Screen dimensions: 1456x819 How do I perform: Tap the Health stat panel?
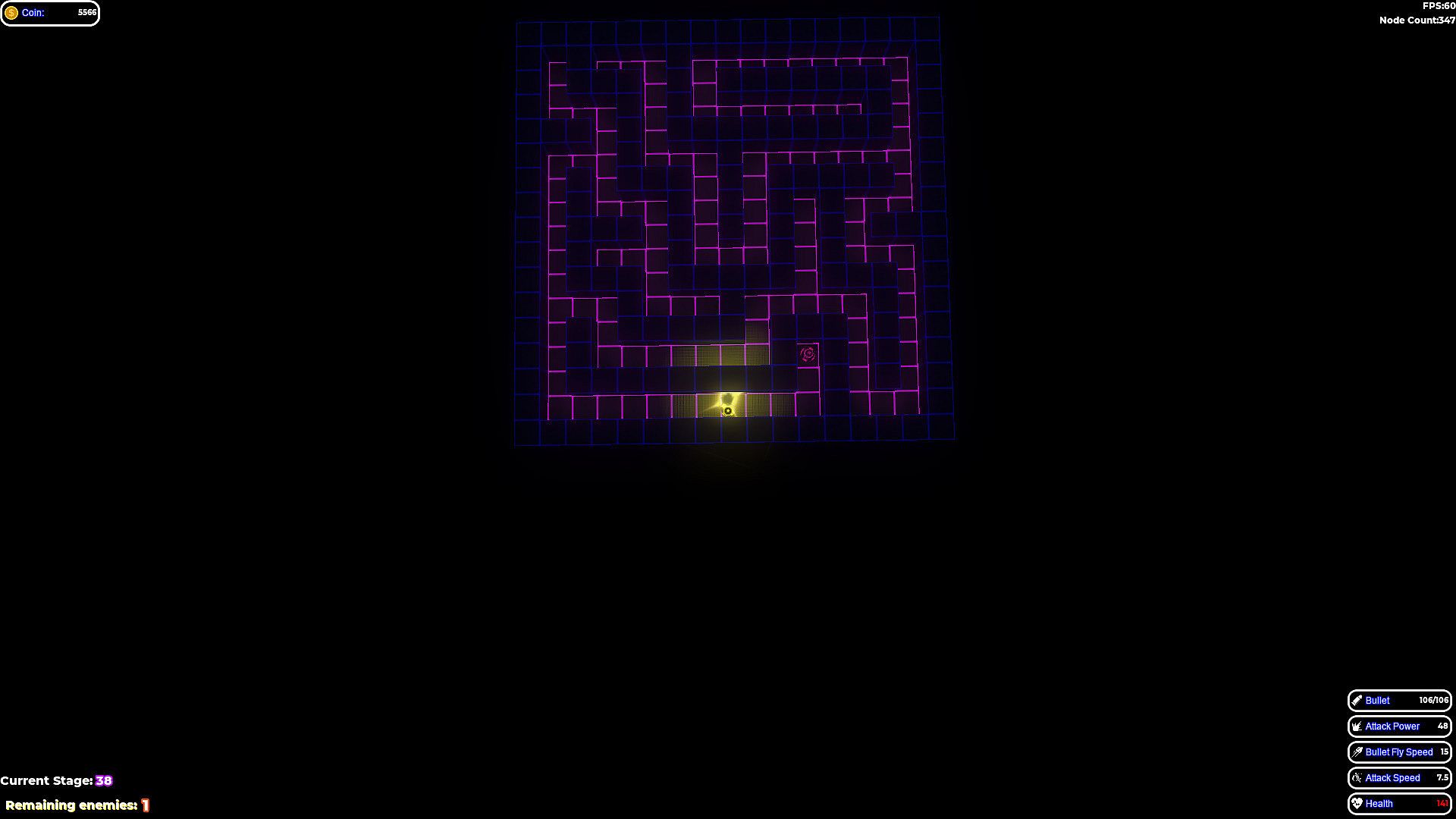(x=1399, y=804)
